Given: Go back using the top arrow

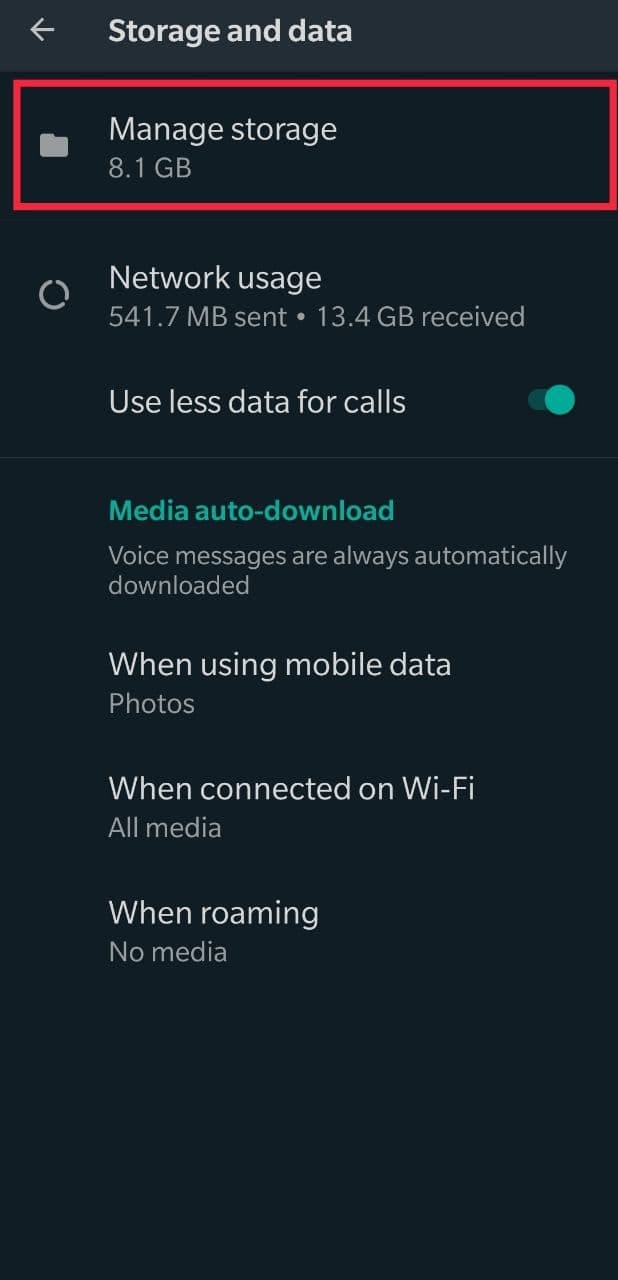Looking at the screenshot, I should click(x=42, y=30).
